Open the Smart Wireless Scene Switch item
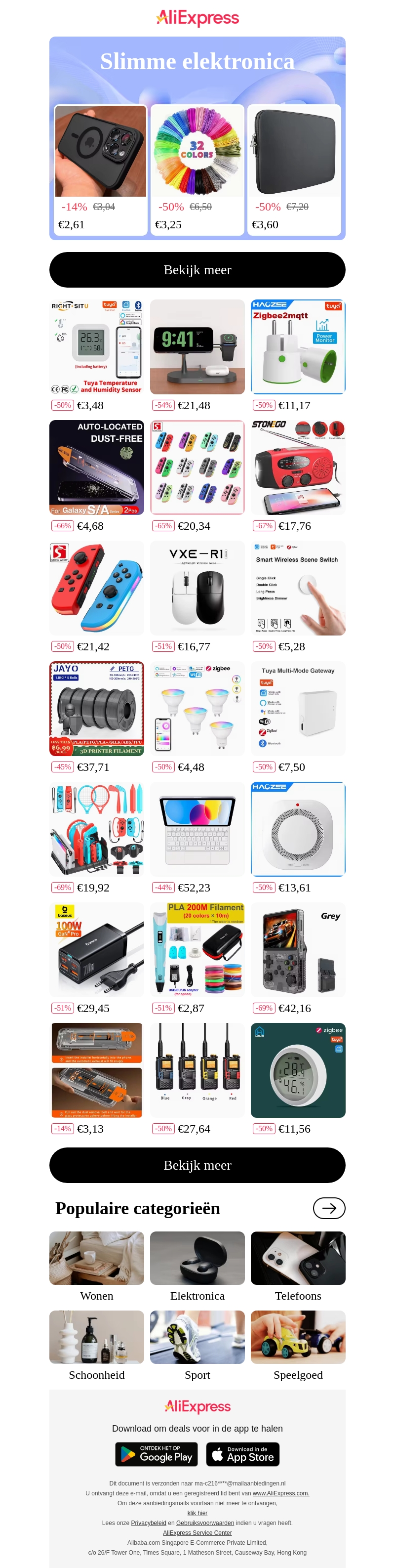This screenshot has height=1568, width=395. (298, 588)
